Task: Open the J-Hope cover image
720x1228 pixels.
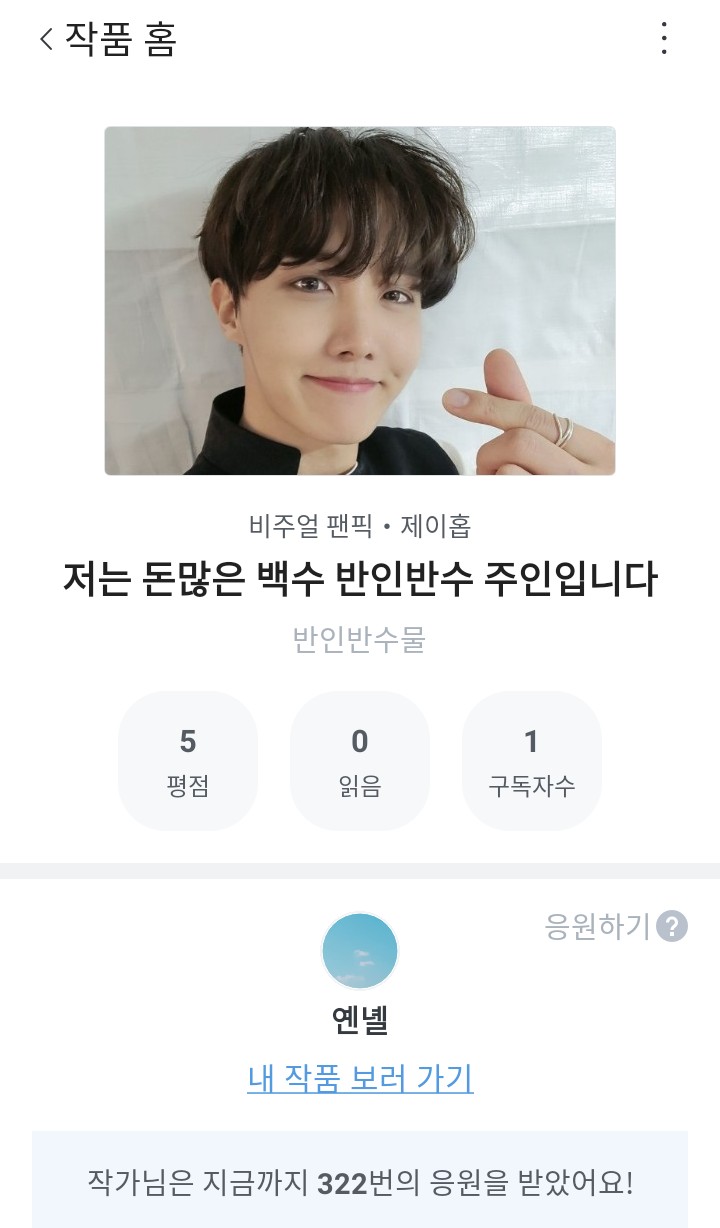Action: 360,300
